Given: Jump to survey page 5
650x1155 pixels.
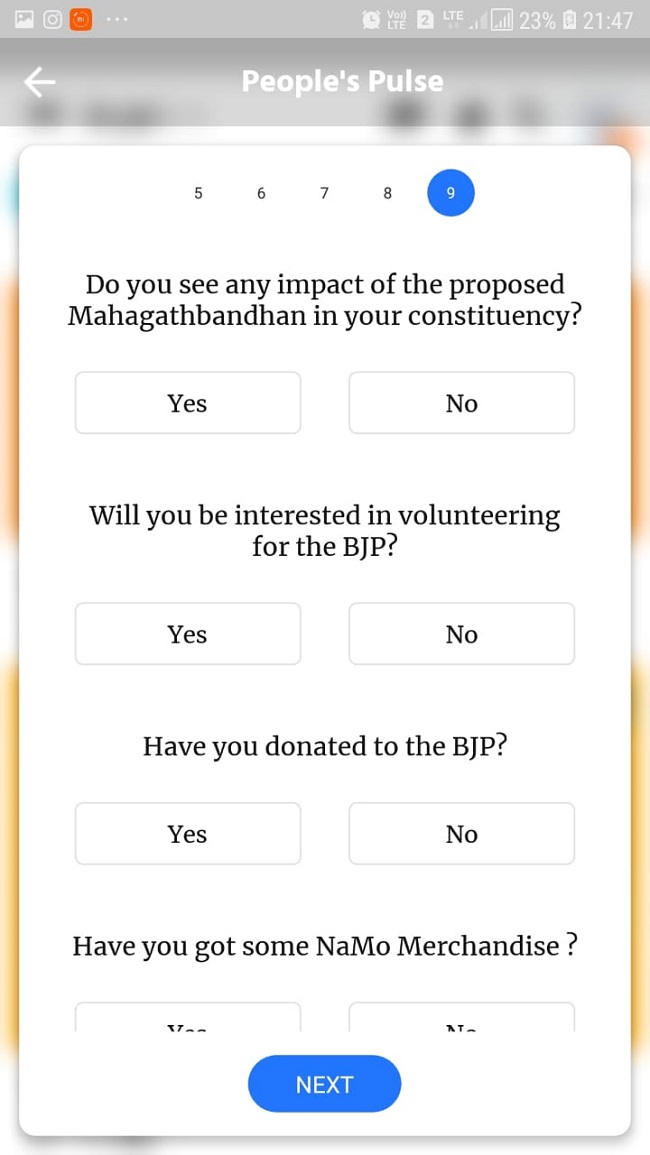Looking at the screenshot, I should pyautogui.click(x=198, y=194).
